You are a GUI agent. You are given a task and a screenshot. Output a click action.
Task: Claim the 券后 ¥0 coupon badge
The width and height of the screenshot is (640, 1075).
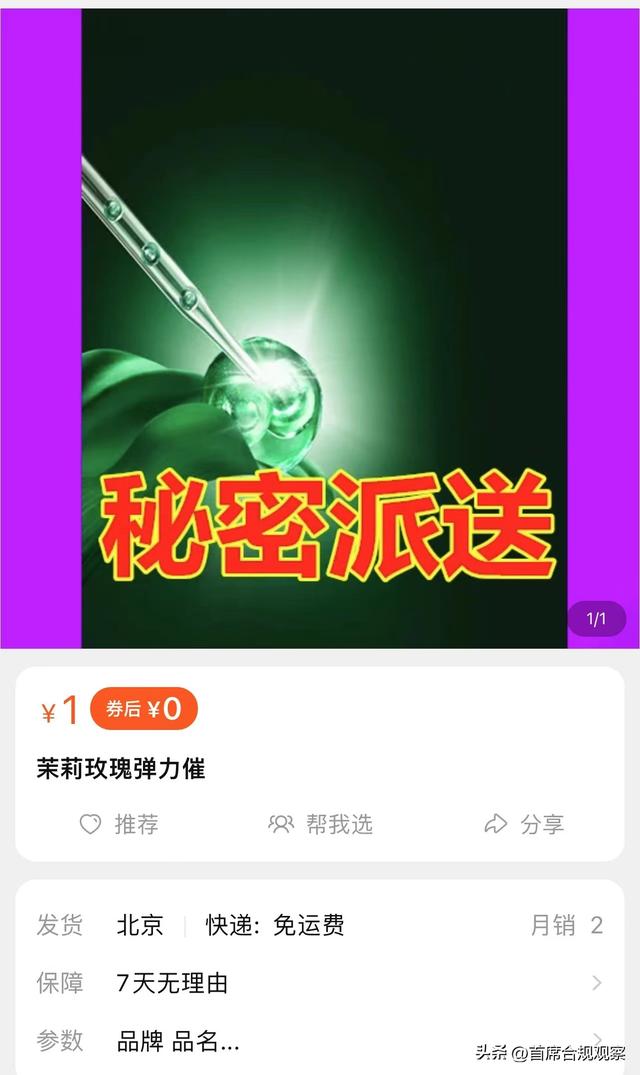pos(144,709)
